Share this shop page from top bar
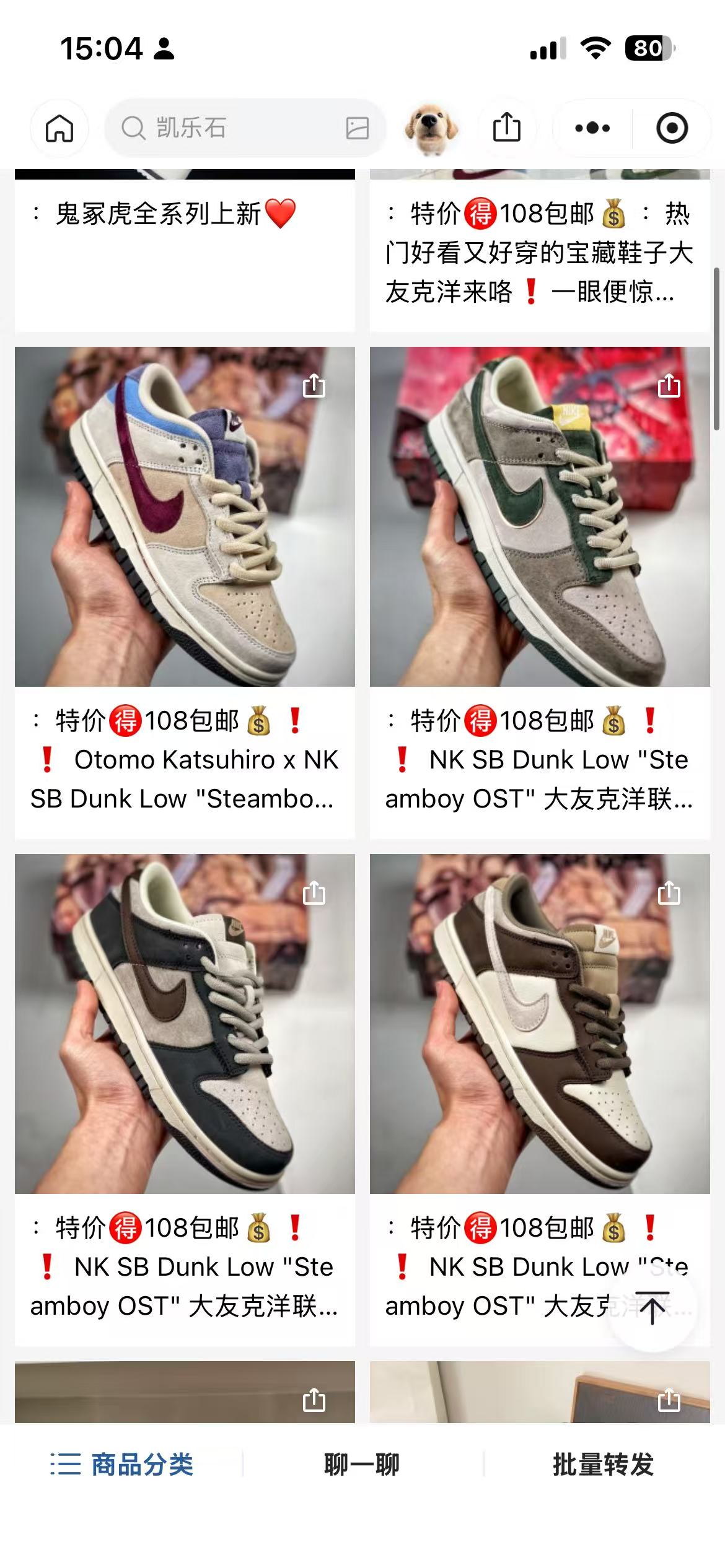 [506, 128]
